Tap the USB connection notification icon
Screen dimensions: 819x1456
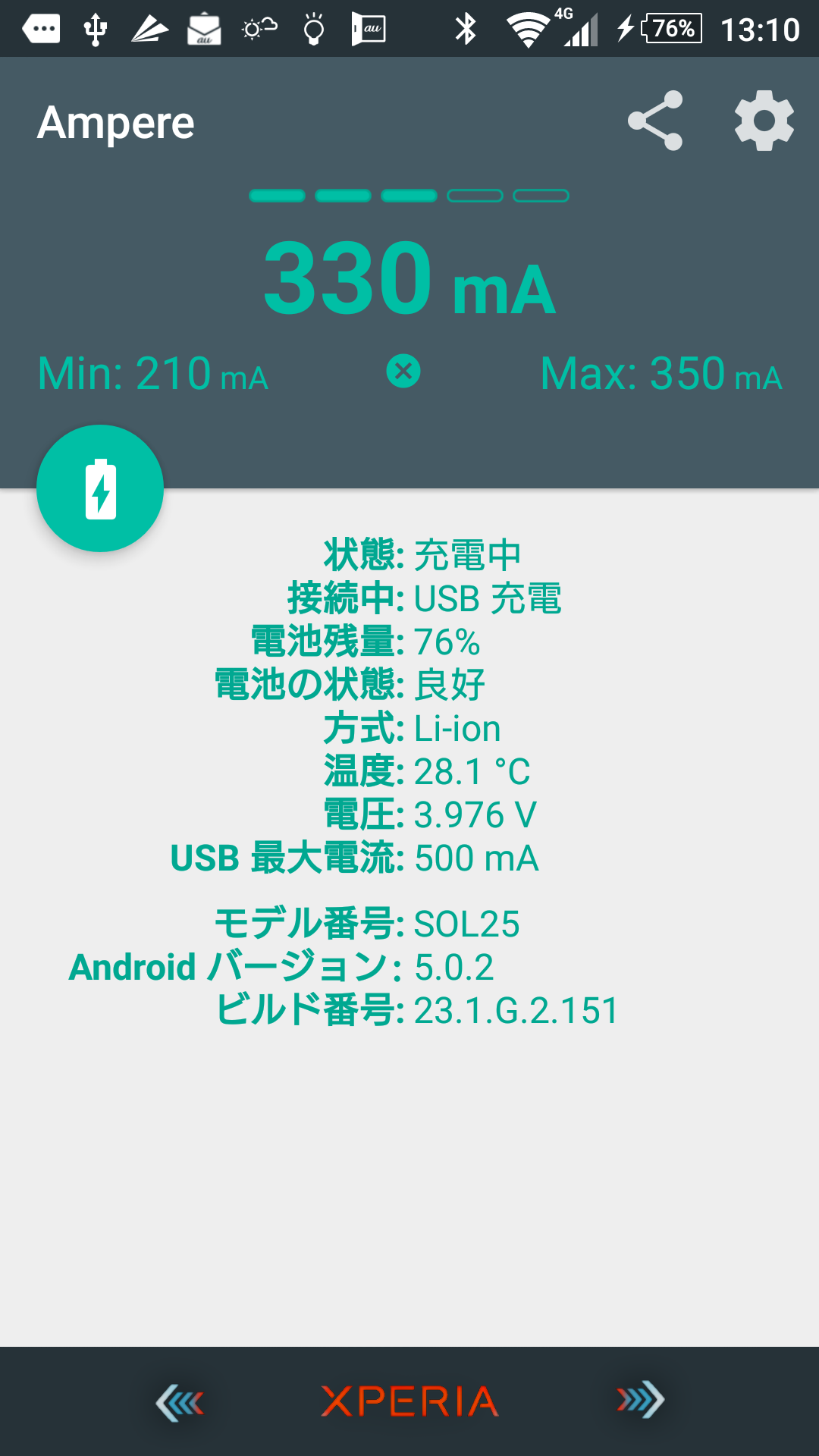coord(96,29)
